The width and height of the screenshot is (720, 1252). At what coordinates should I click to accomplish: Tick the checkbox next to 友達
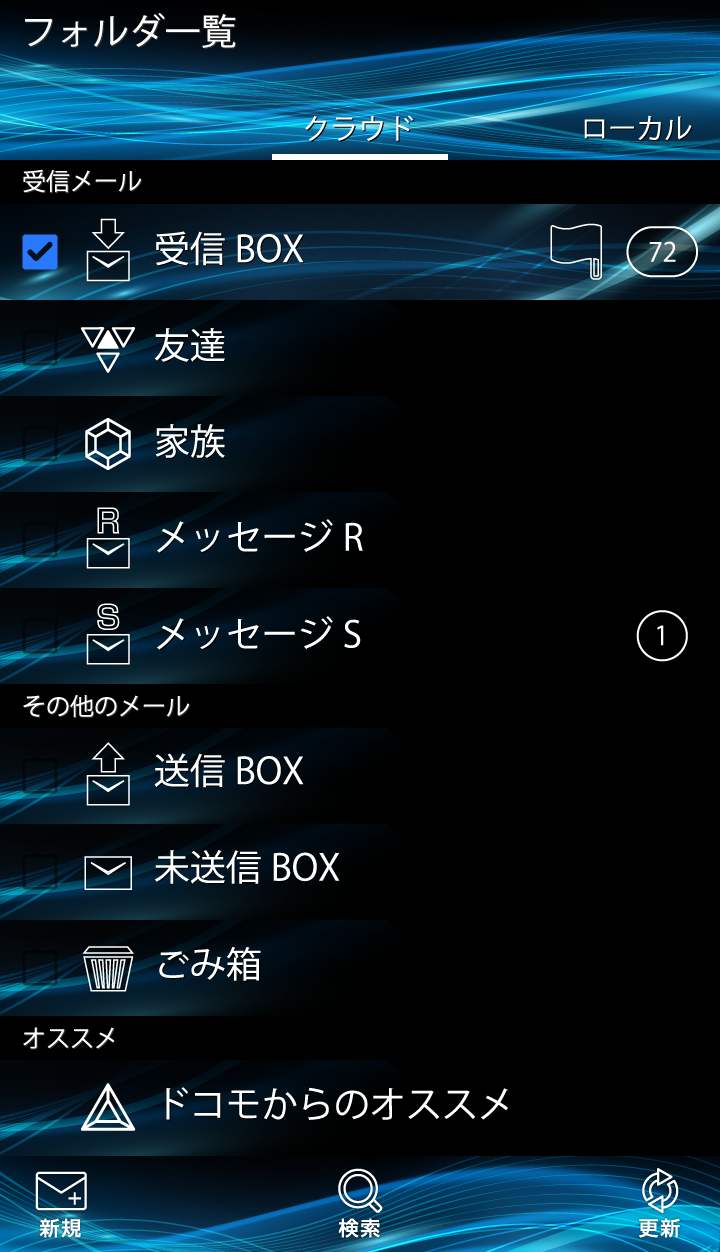tap(40, 348)
